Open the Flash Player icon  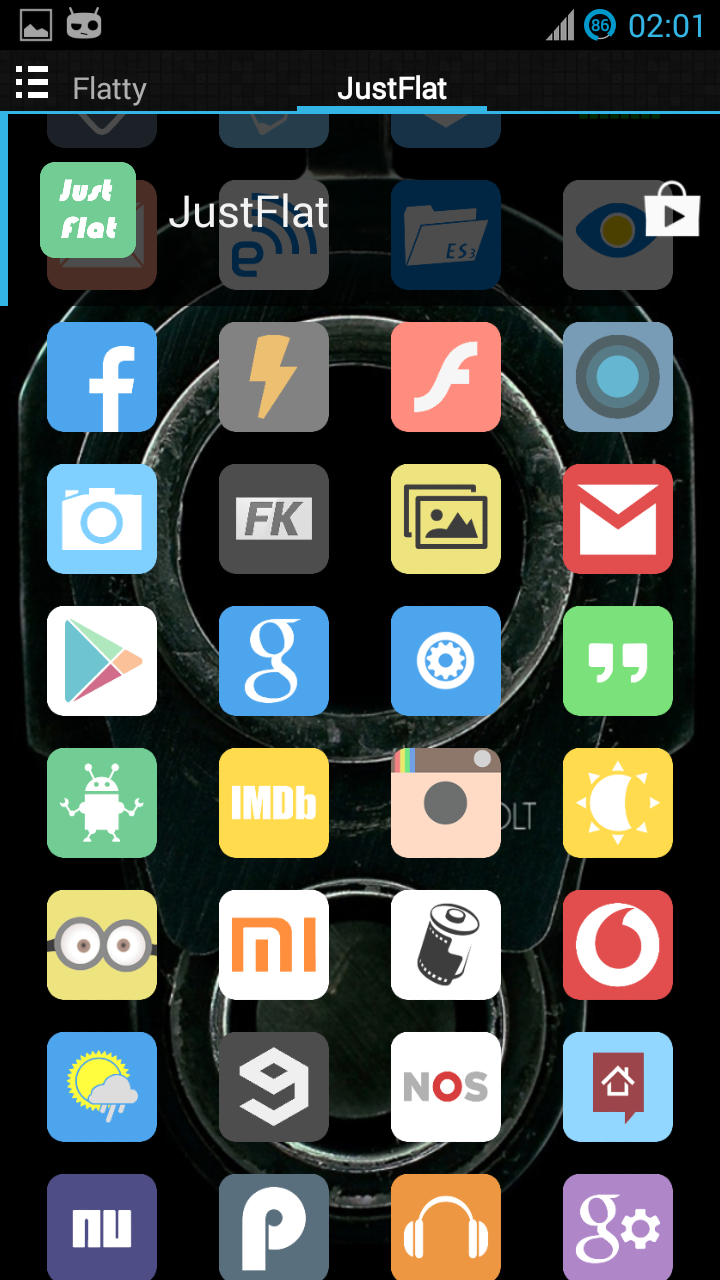pyautogui.click(x=446, y=377)
